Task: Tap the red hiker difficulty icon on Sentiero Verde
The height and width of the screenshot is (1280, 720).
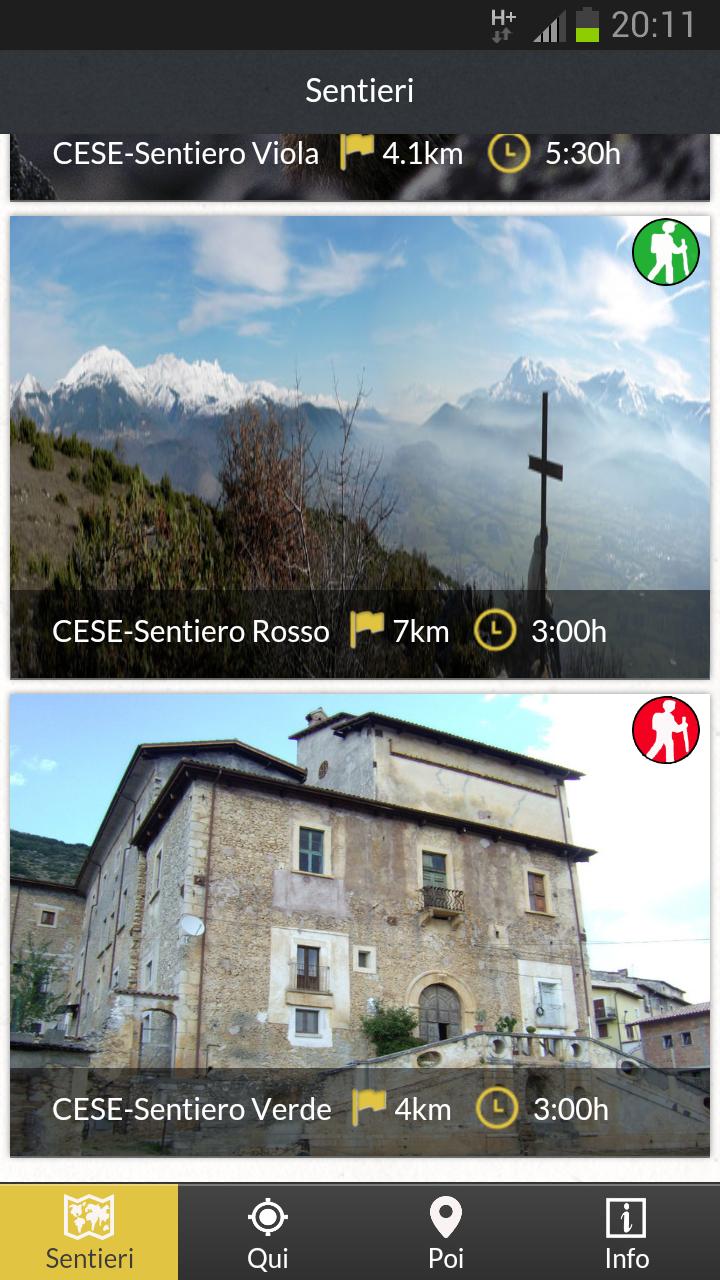Action: pyautogui.click(x=665, y=731)
